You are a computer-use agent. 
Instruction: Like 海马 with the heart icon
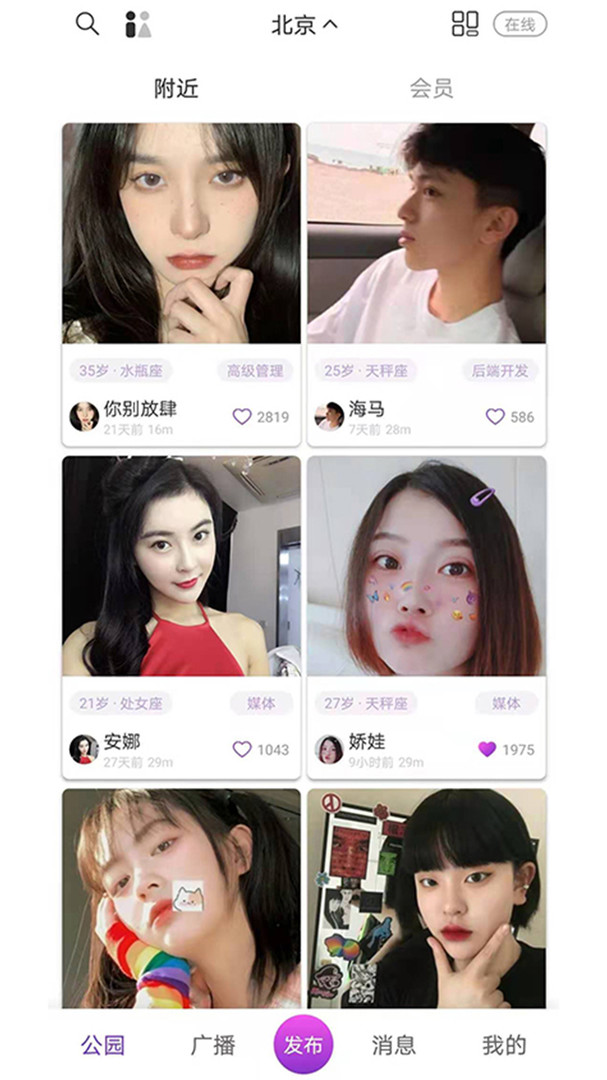[x=495, y=416]
